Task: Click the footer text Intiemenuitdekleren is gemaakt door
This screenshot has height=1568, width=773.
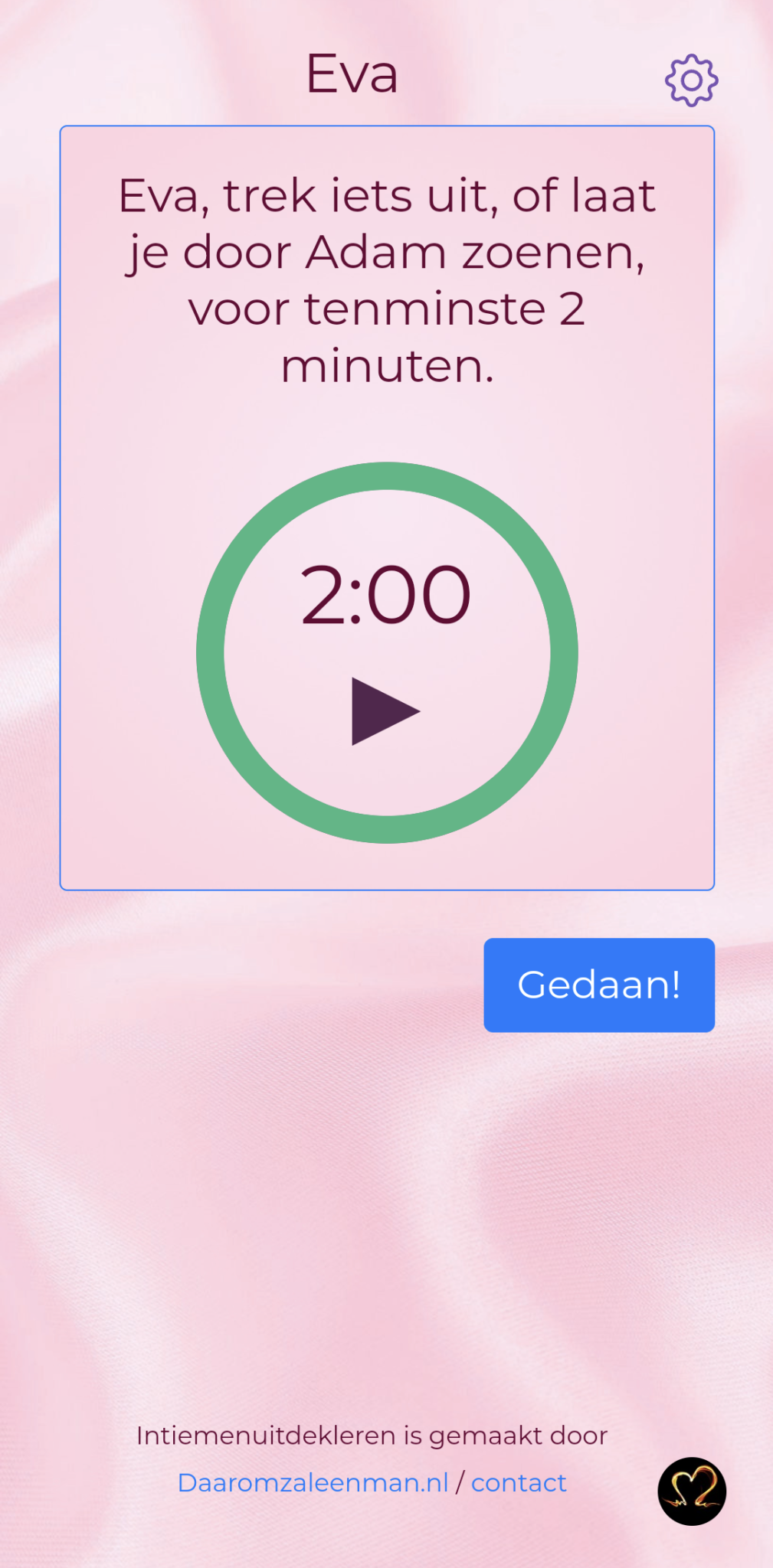Action: pyautogui.click(x=372, y=1435)
